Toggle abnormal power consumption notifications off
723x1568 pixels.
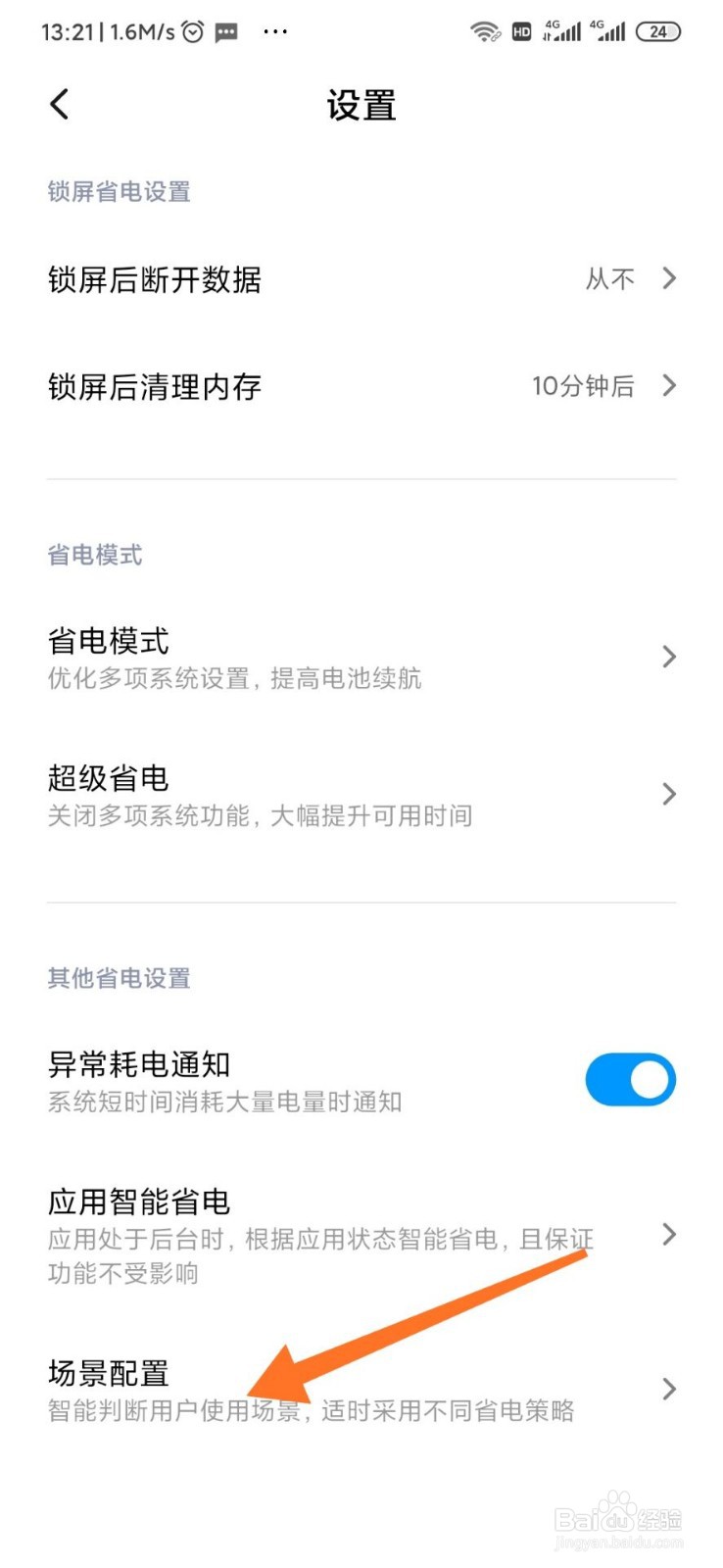pyautogui.click(x=631, y=1079)
